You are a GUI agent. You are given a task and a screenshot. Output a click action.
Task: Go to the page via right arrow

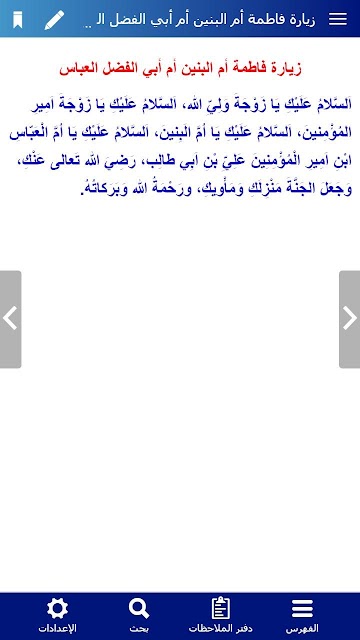(349, 319)
